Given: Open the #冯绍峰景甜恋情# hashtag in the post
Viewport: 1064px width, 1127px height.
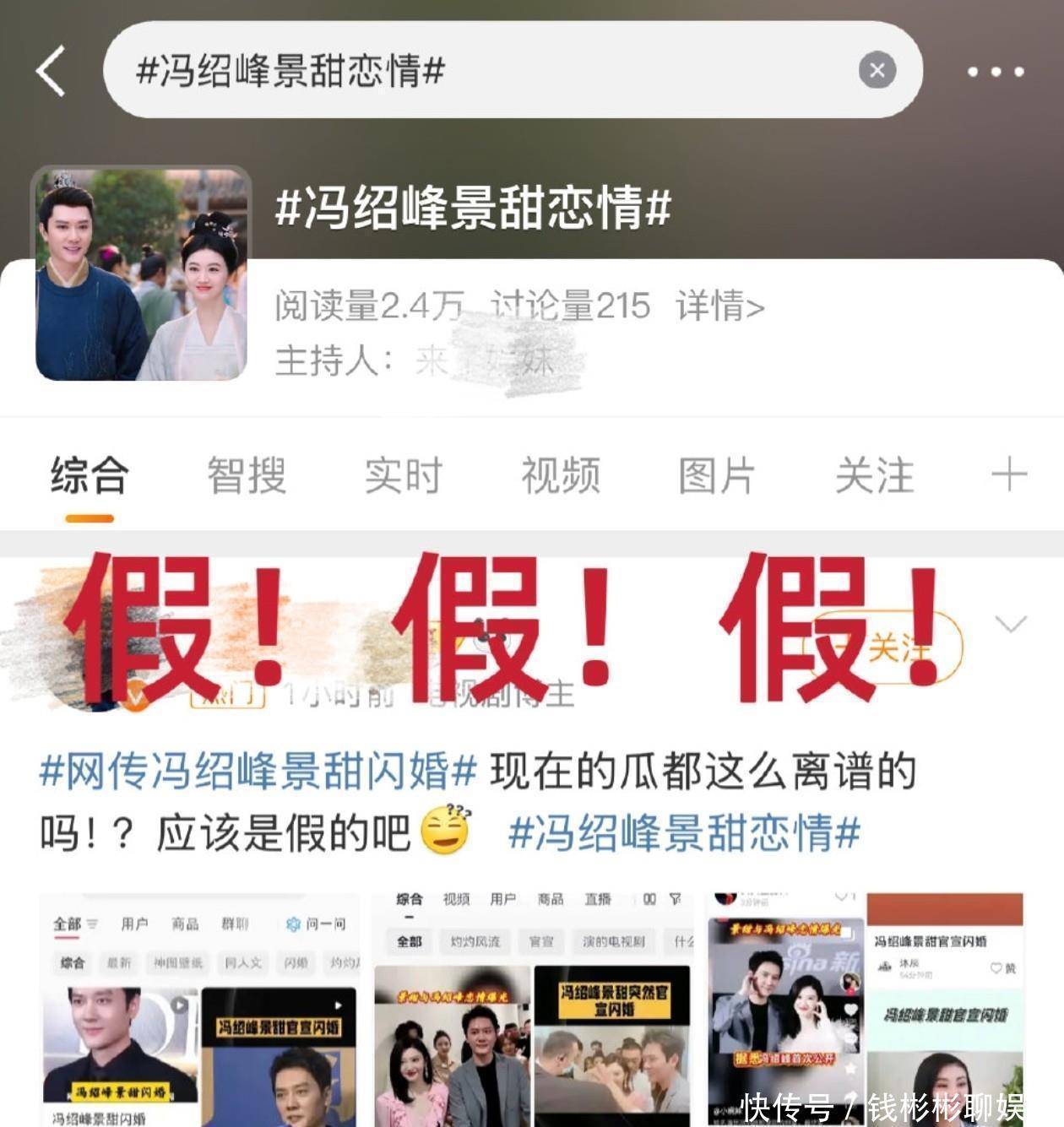Looking at the screenshot, I should (x=684, y=833).
